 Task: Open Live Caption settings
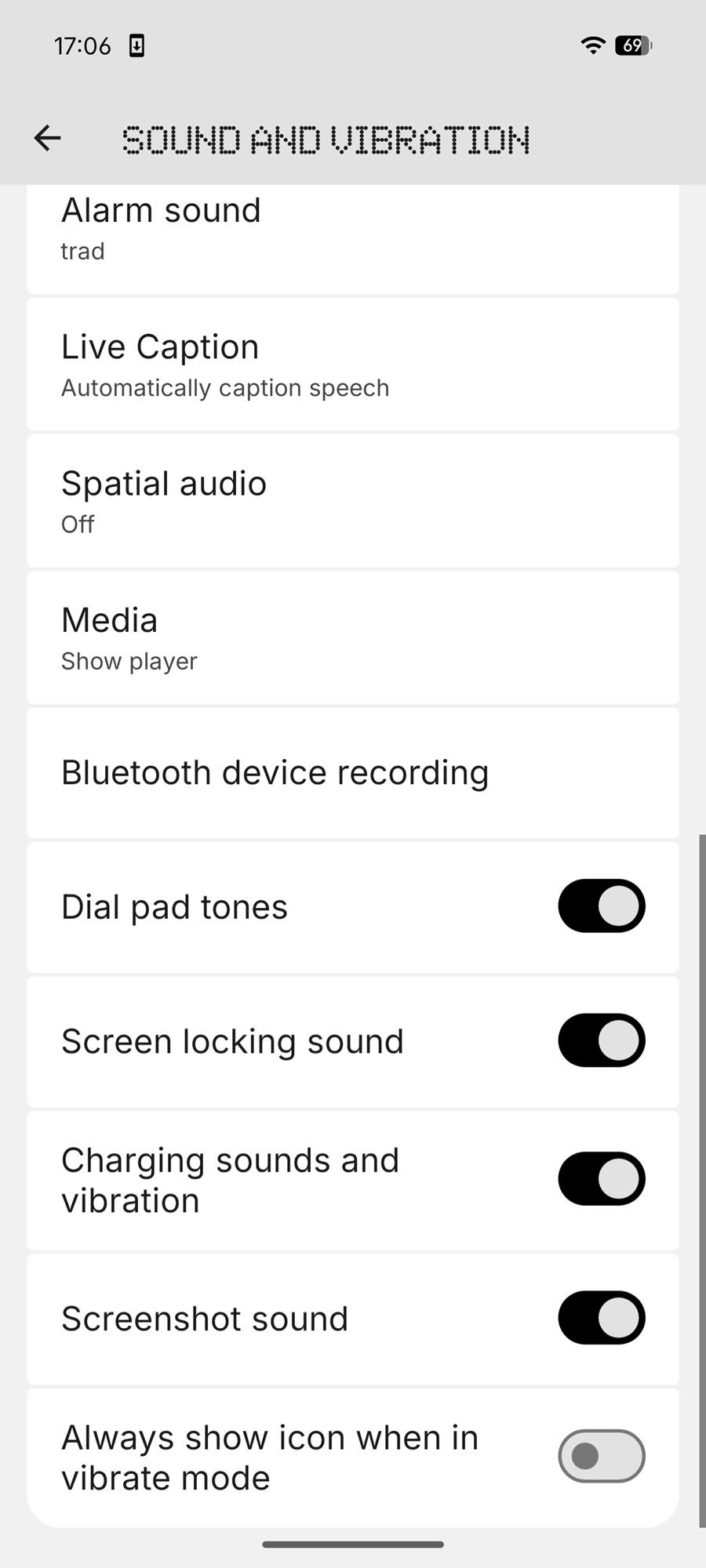coord(352,365)
